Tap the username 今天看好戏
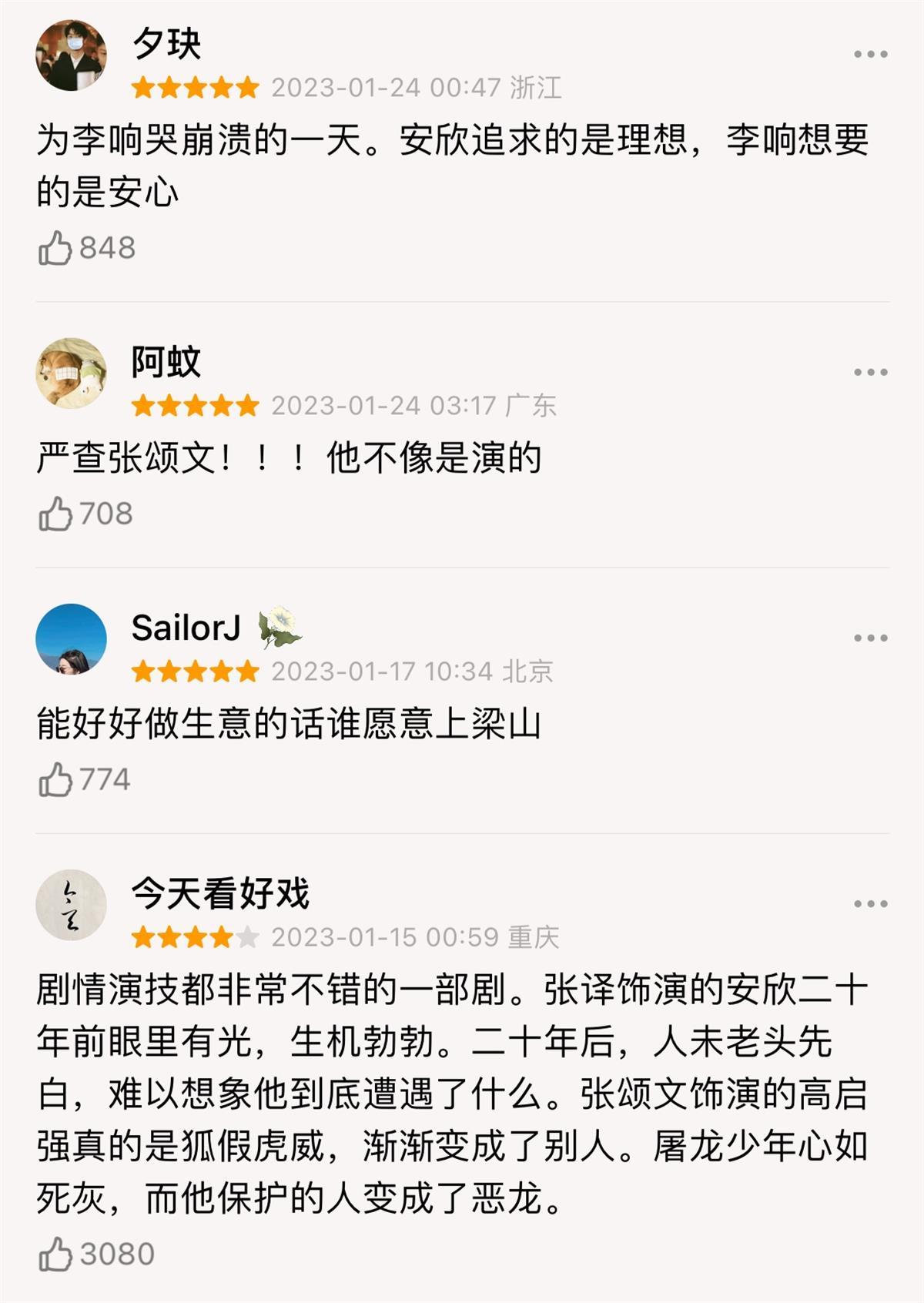924x1303 pixels. tap(220, 893)
